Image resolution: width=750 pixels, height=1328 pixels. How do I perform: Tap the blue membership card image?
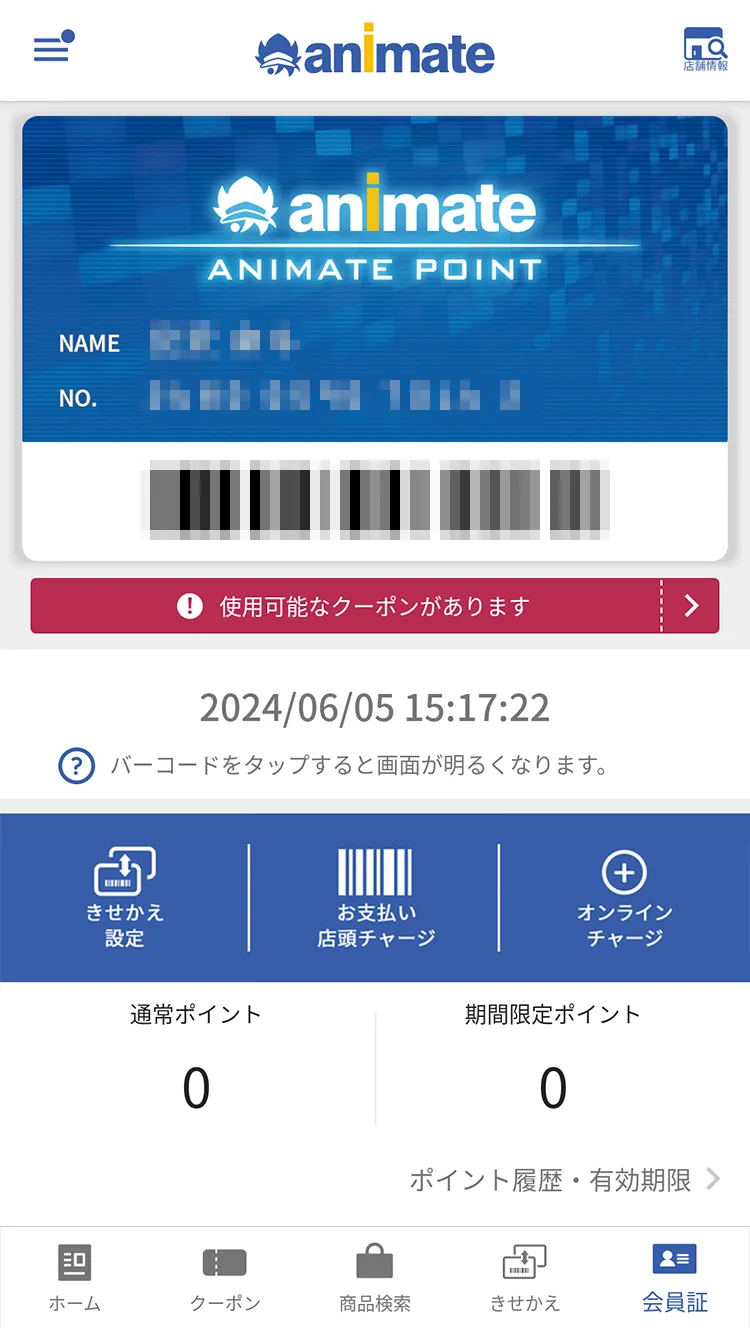pyautogui.click(x=375, y=280)
